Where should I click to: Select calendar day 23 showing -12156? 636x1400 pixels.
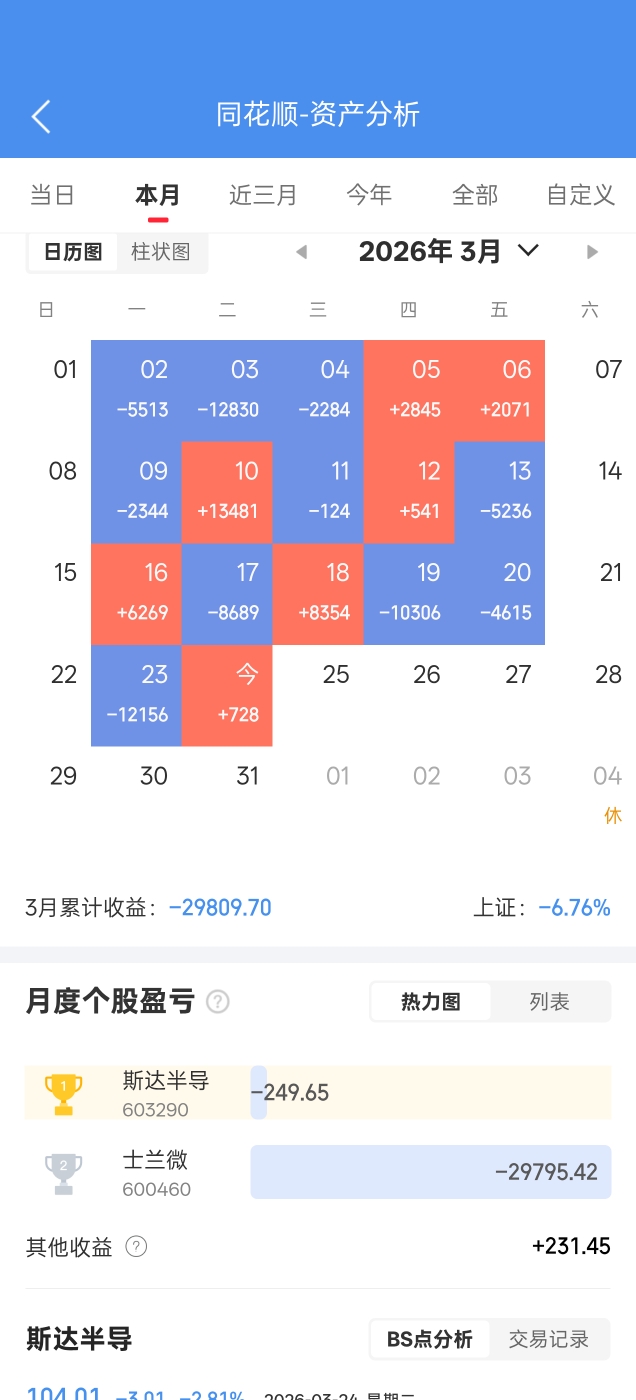click(136, 695)
